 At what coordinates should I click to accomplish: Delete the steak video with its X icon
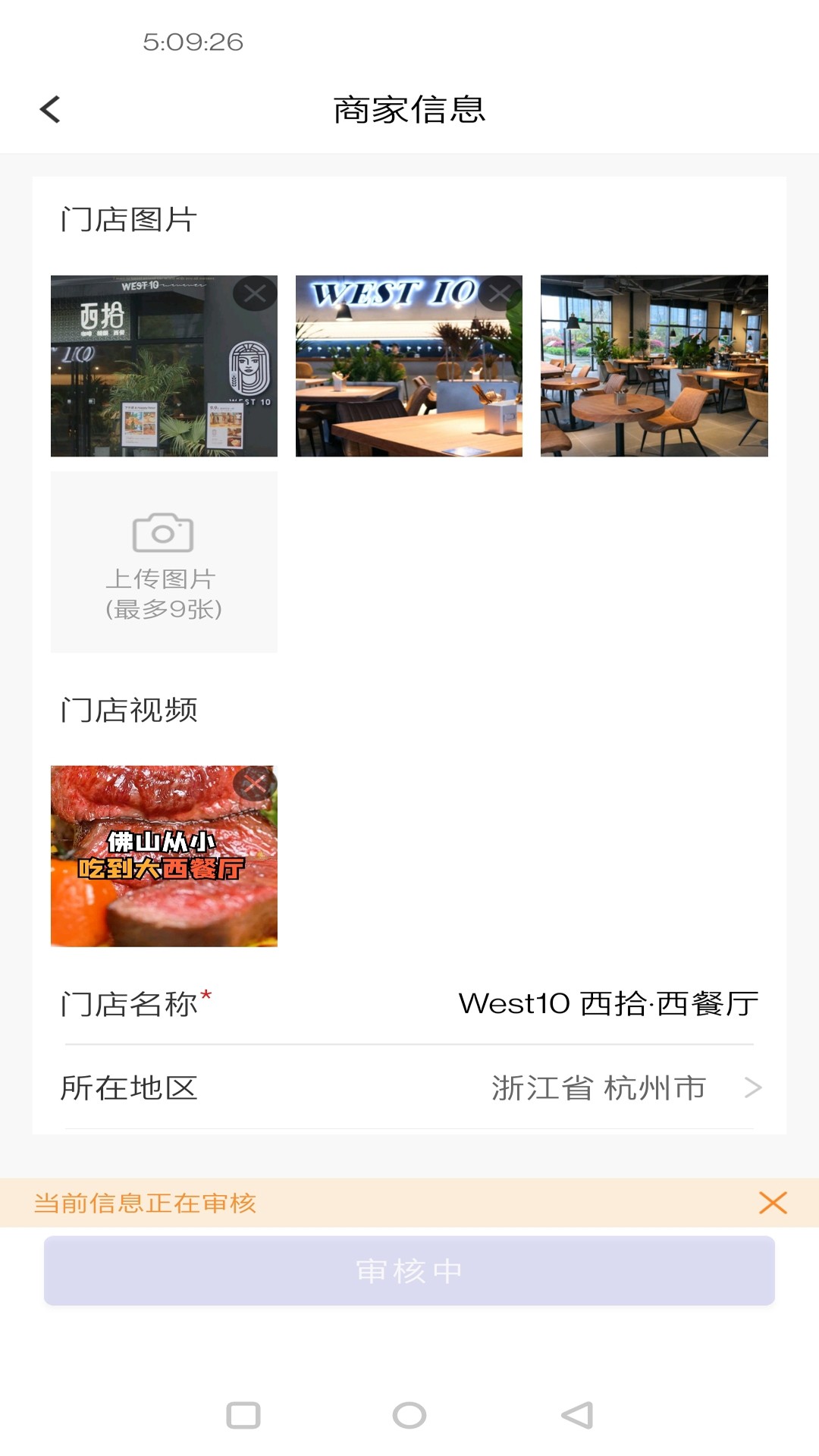255,783
